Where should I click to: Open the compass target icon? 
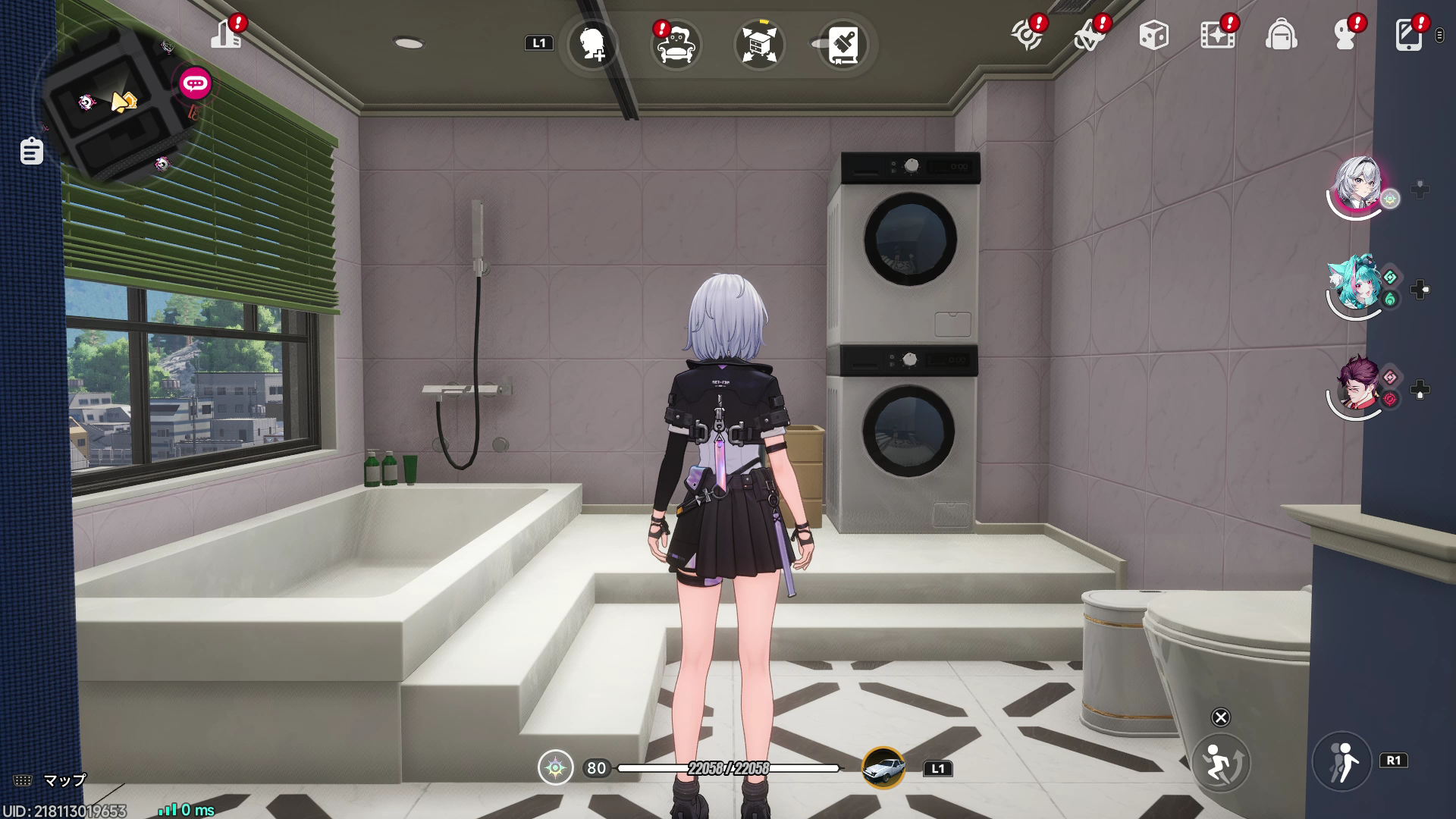pos(1028,35)
